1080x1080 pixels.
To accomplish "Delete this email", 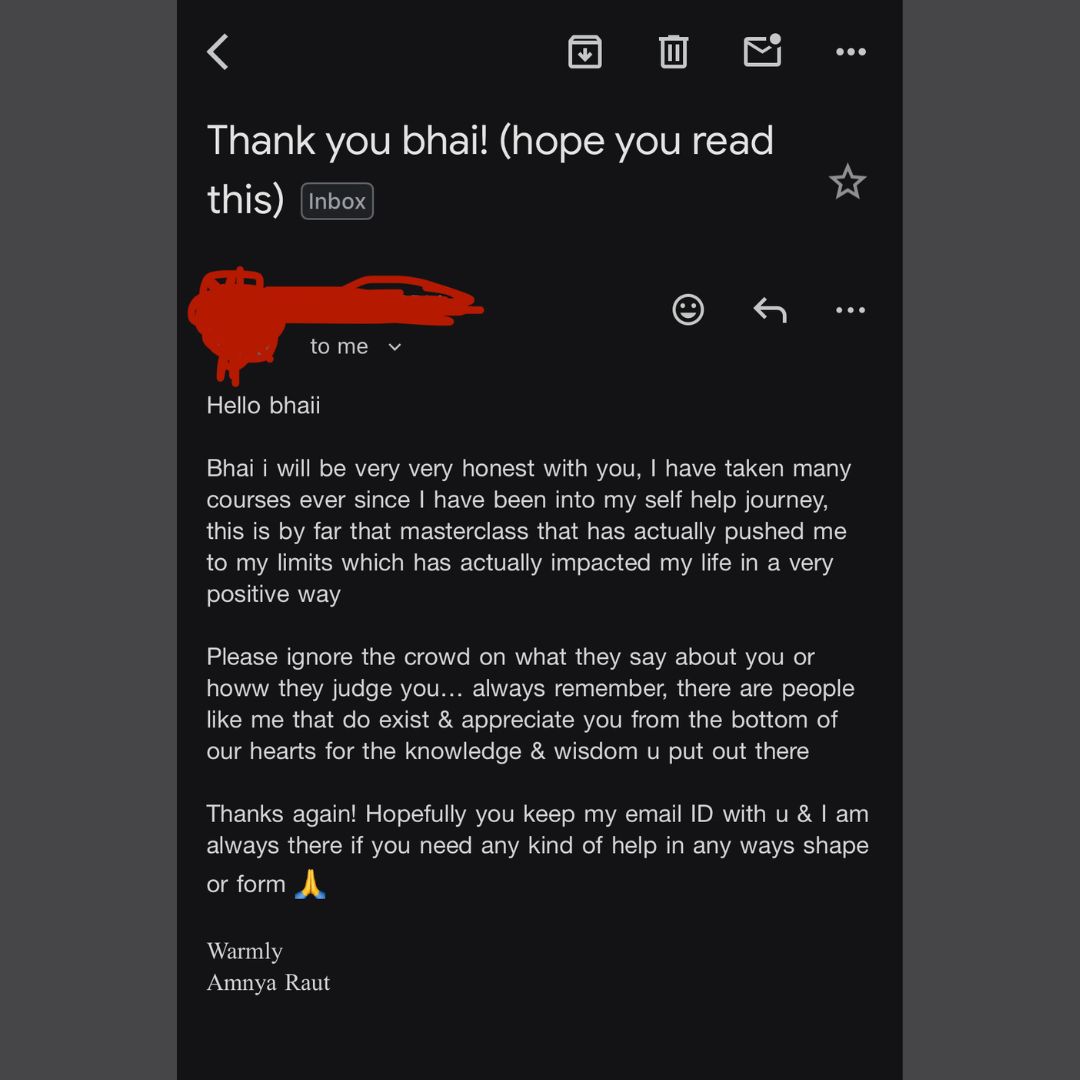I will [673, 52].
